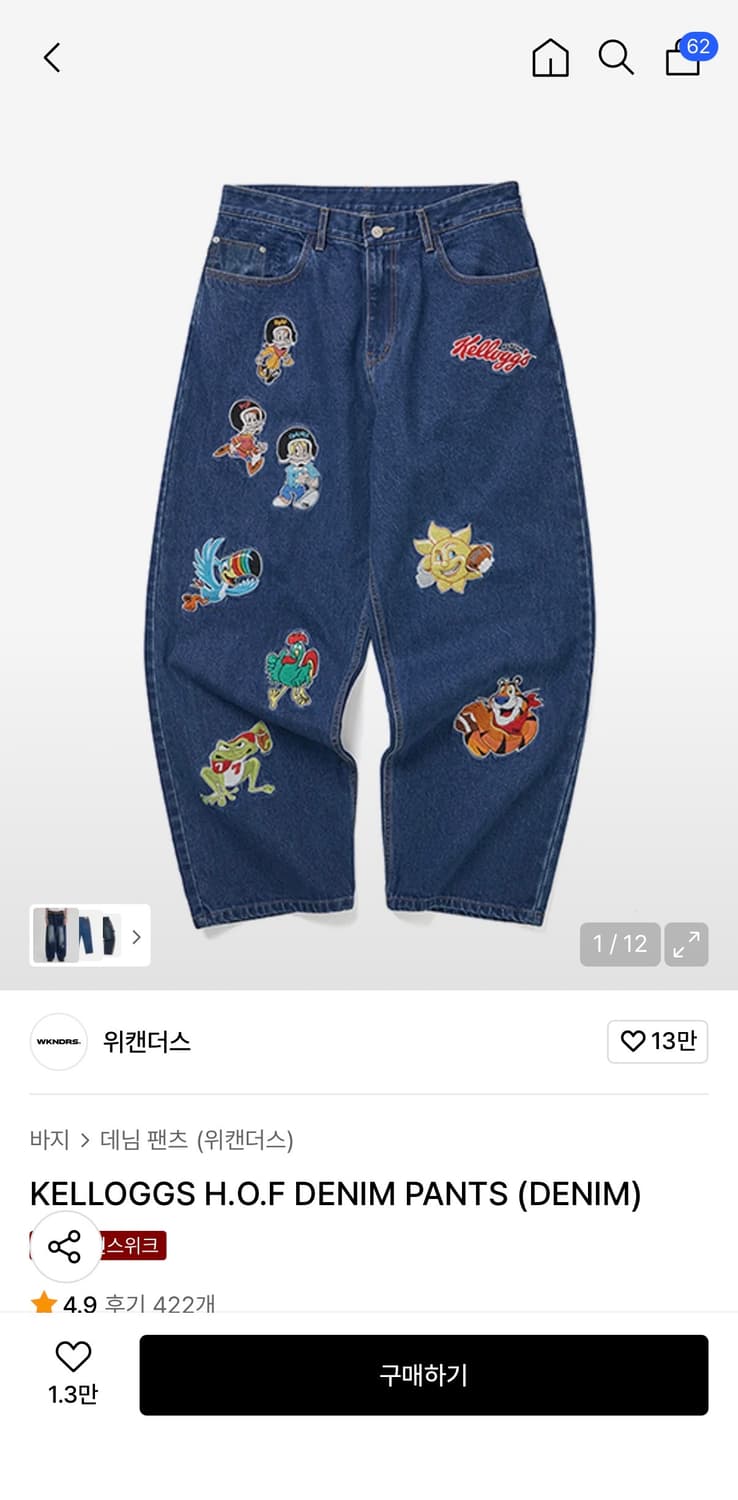Expand product image to fullscreen
Screen dimensions: 738x1500
point(686,943)
